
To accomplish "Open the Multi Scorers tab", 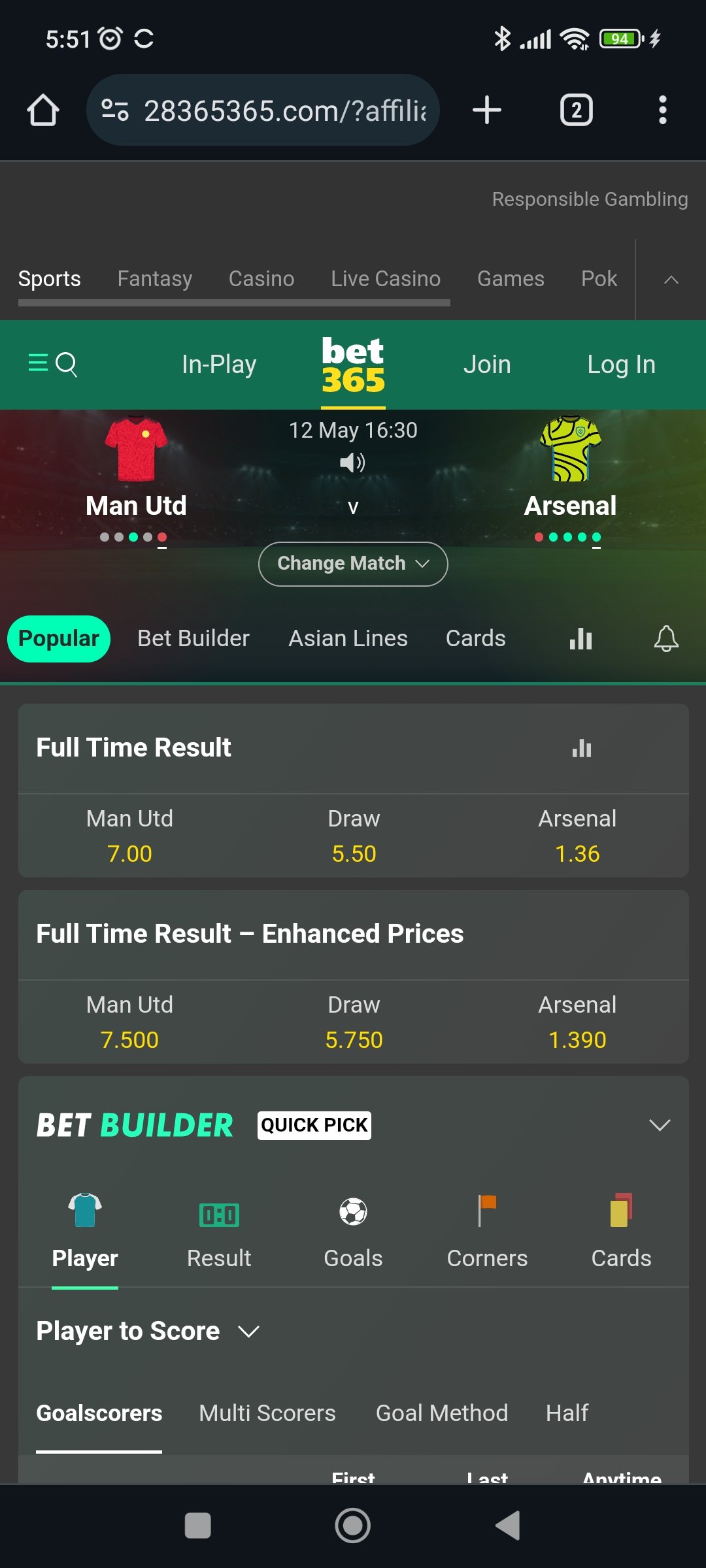I will 267,1413.
